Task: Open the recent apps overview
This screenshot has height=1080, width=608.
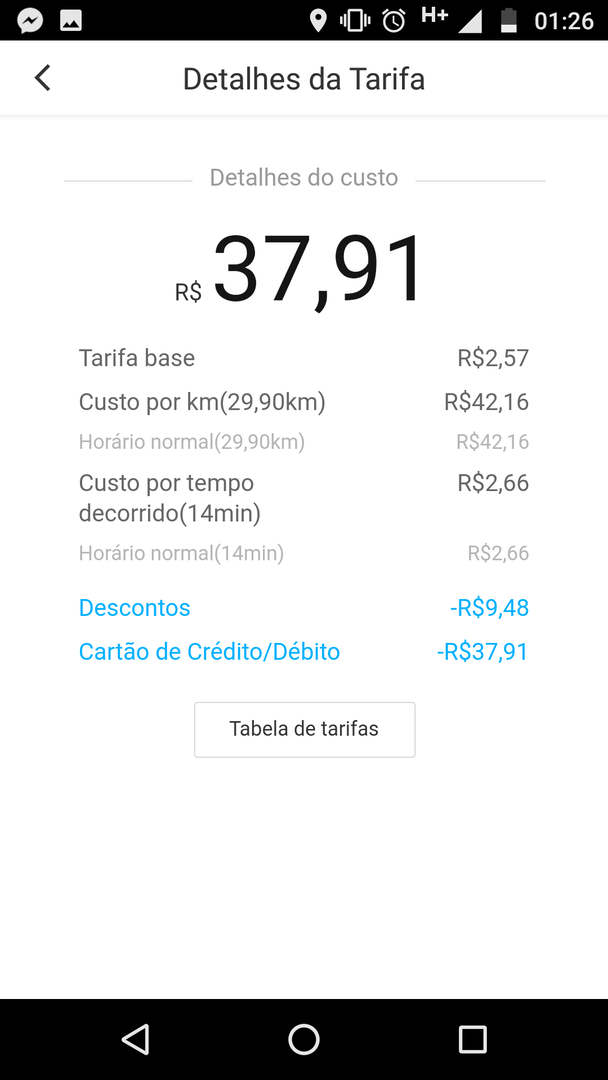Action: [x=472, y=1039]
